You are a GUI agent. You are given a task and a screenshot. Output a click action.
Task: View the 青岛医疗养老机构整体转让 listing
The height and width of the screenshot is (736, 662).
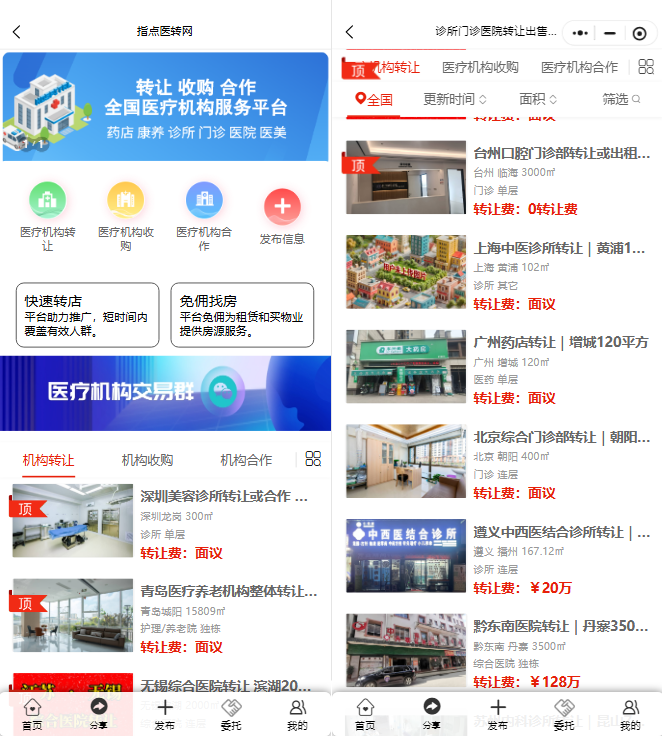point(223,592)
